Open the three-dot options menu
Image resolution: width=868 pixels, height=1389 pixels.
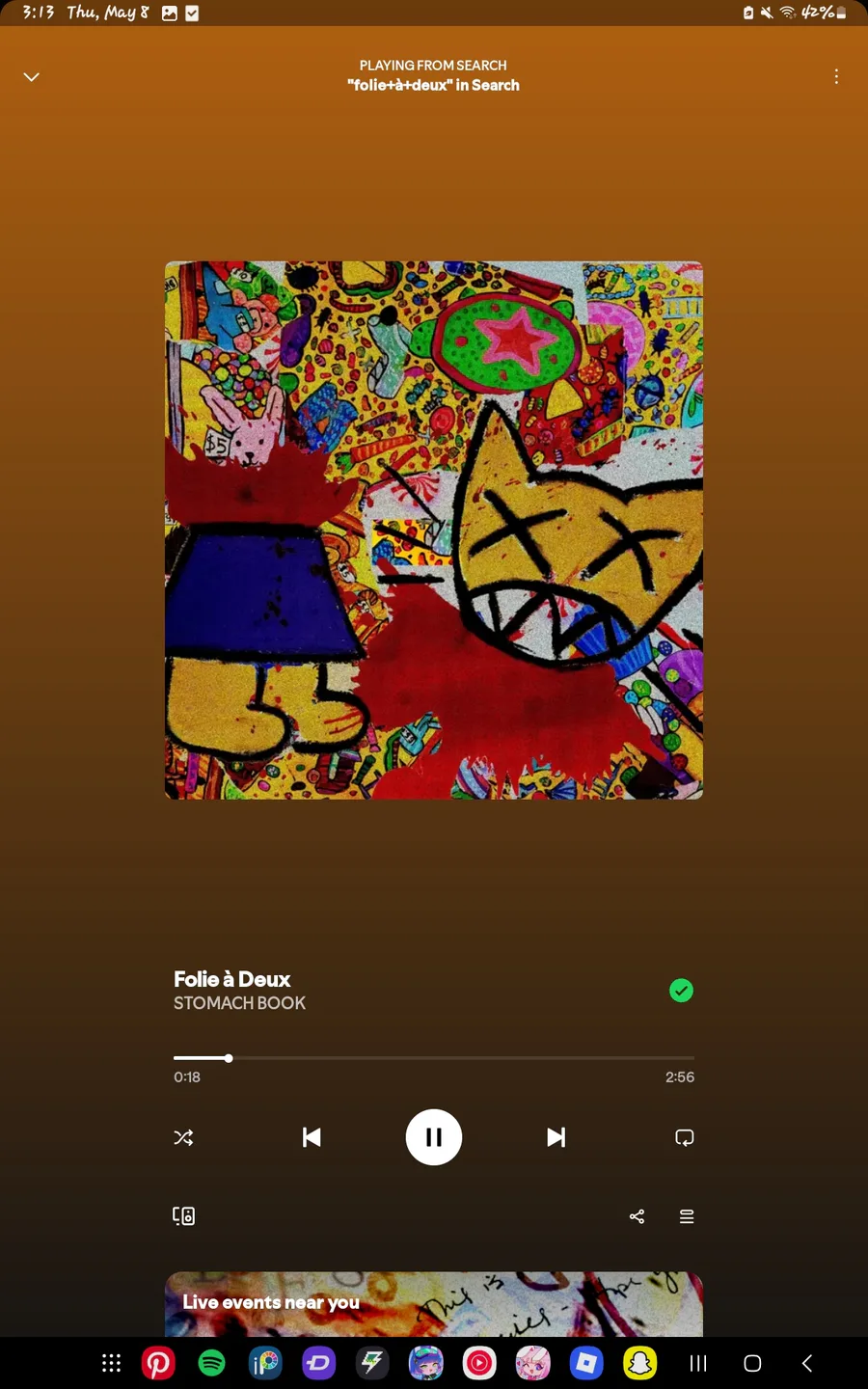pos(836,76)
